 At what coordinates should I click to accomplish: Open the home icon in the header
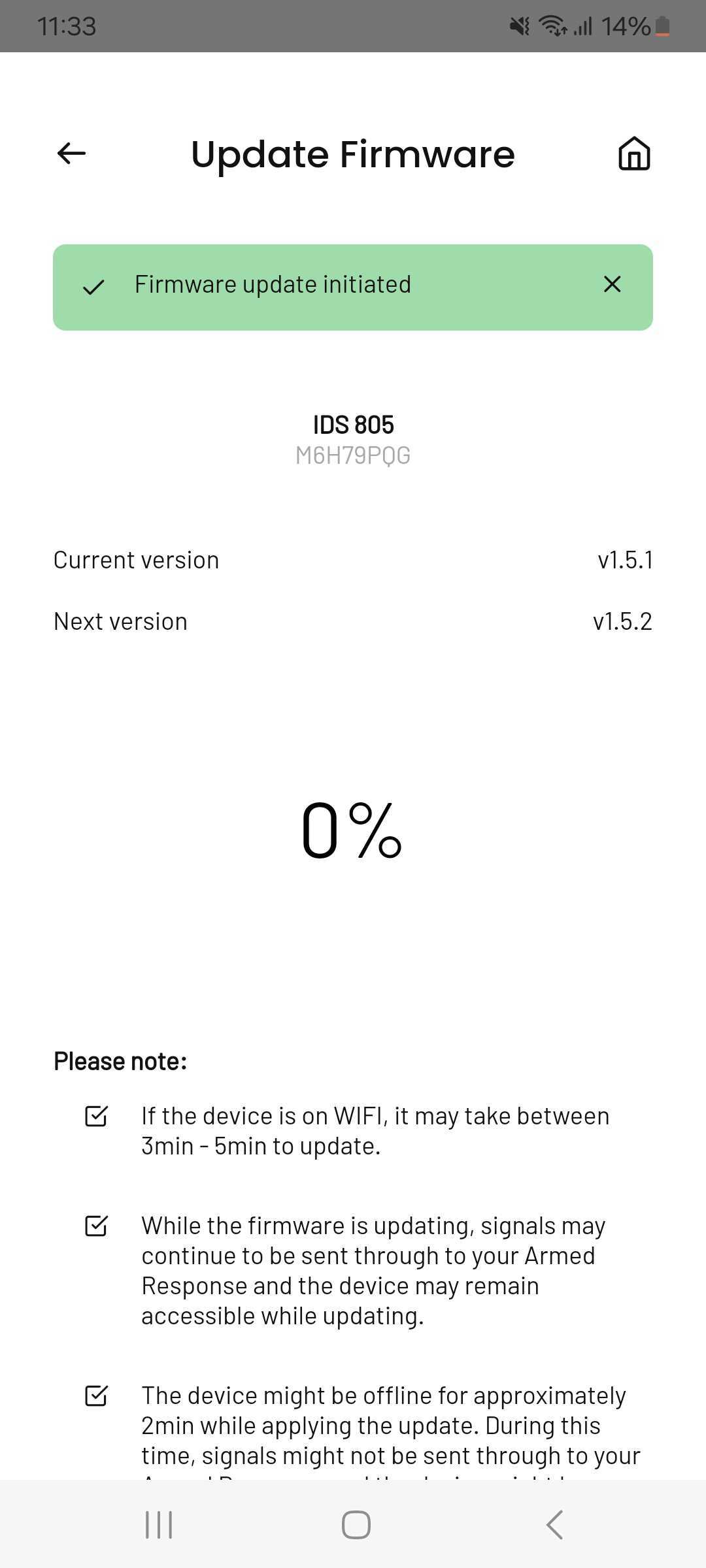(634, 154)
